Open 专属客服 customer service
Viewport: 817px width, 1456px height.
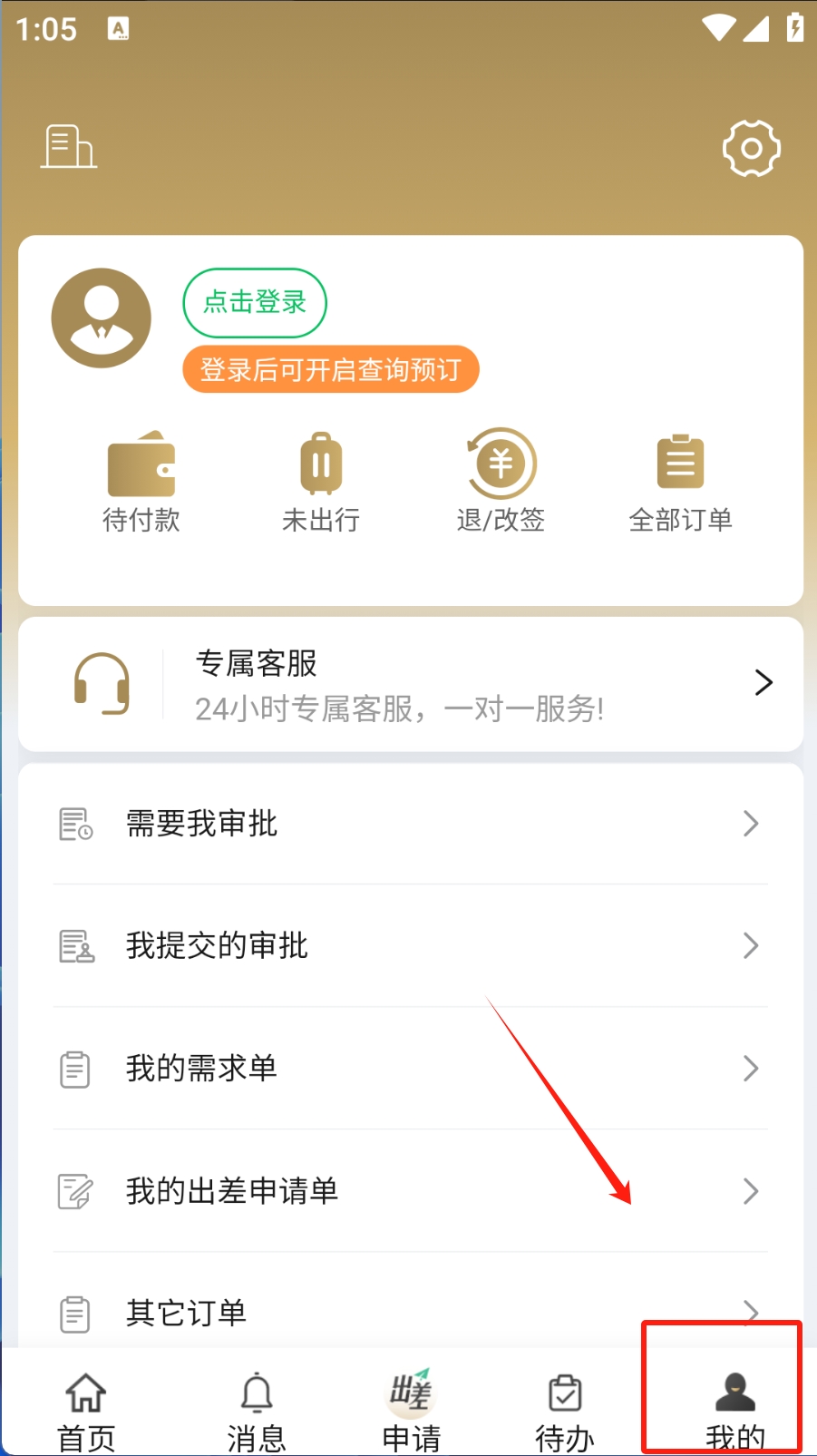411,684
